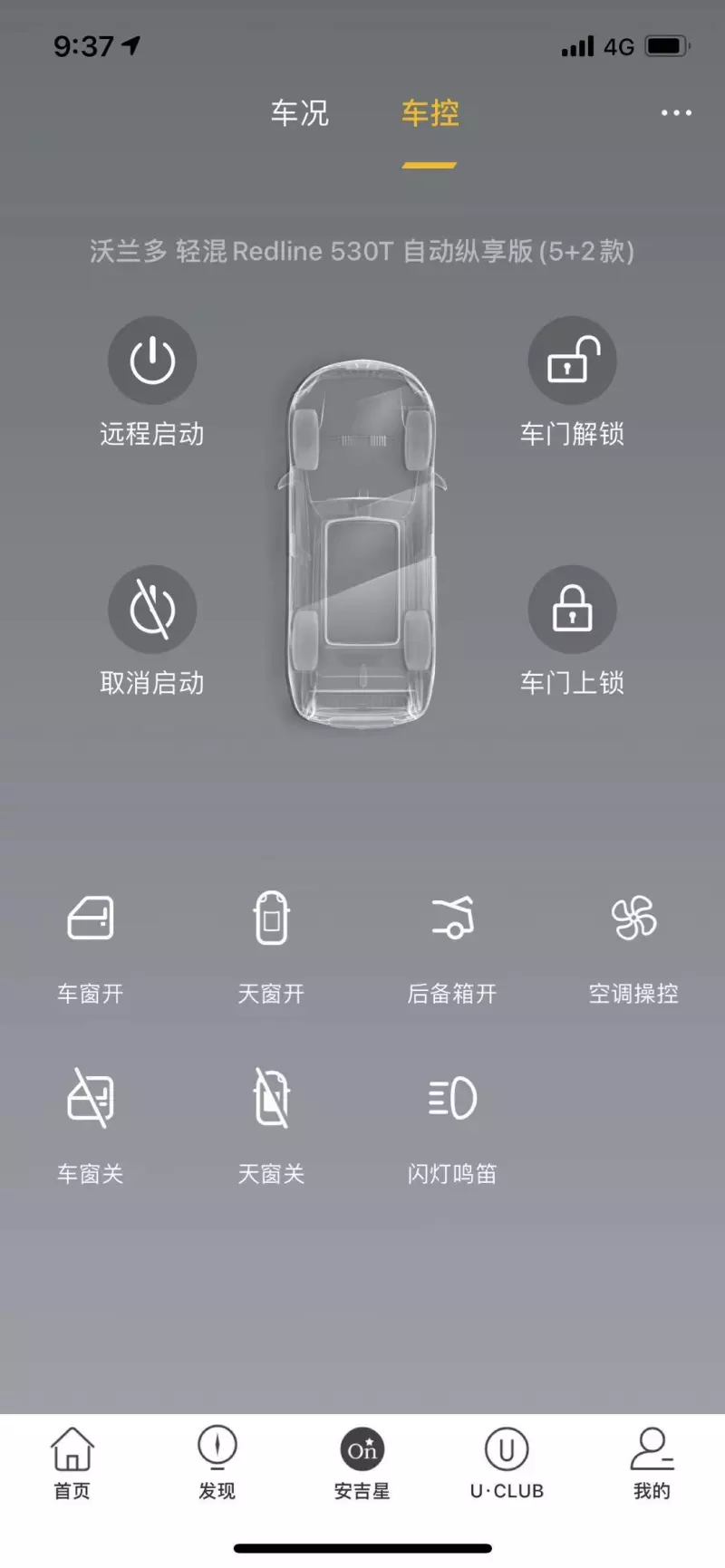Lock the doors with 车门上锁
The width and height of the screenshot is (725, 1568).
[573, 610]
